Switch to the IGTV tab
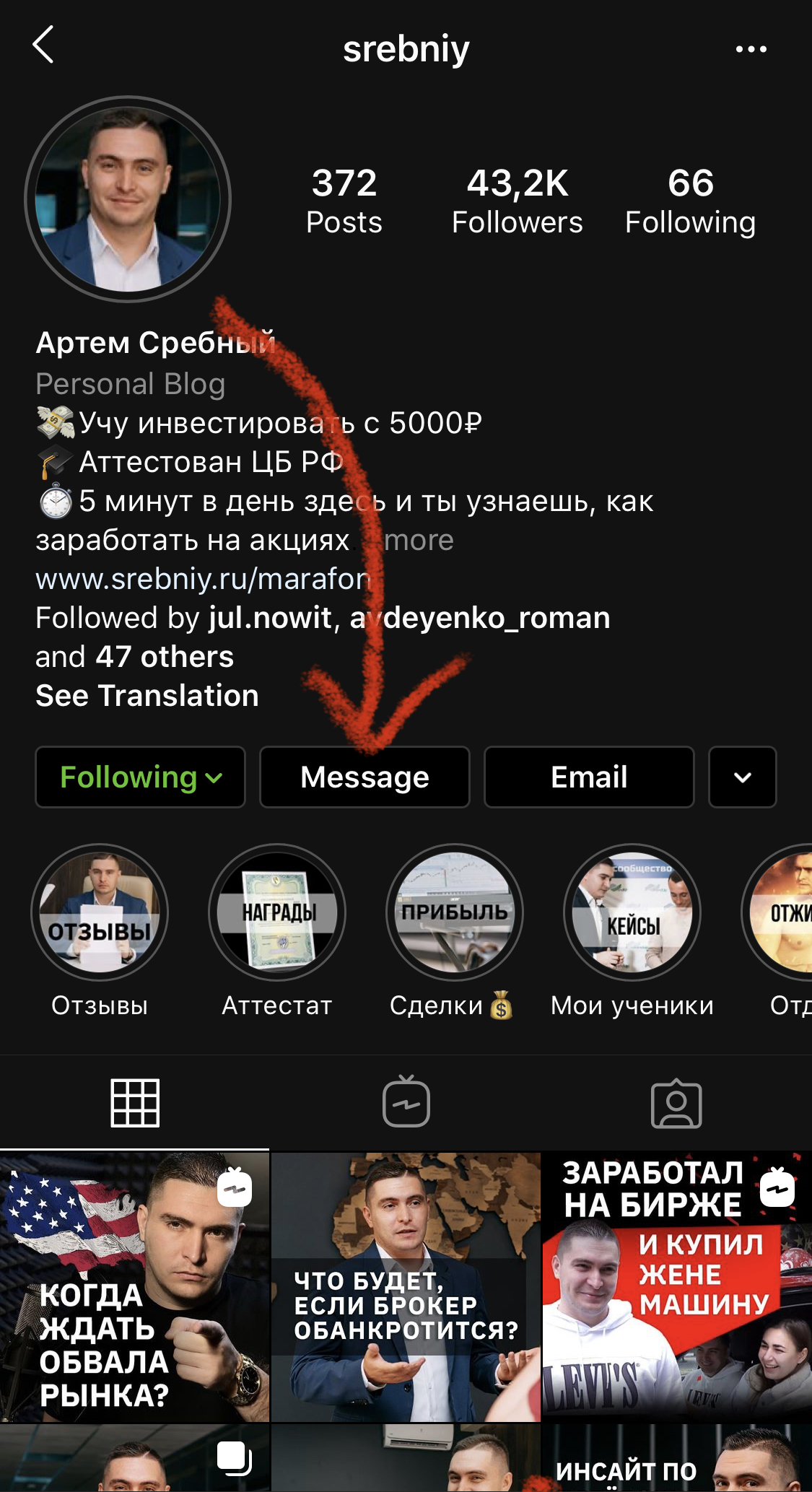 (x=406, y=1102)
